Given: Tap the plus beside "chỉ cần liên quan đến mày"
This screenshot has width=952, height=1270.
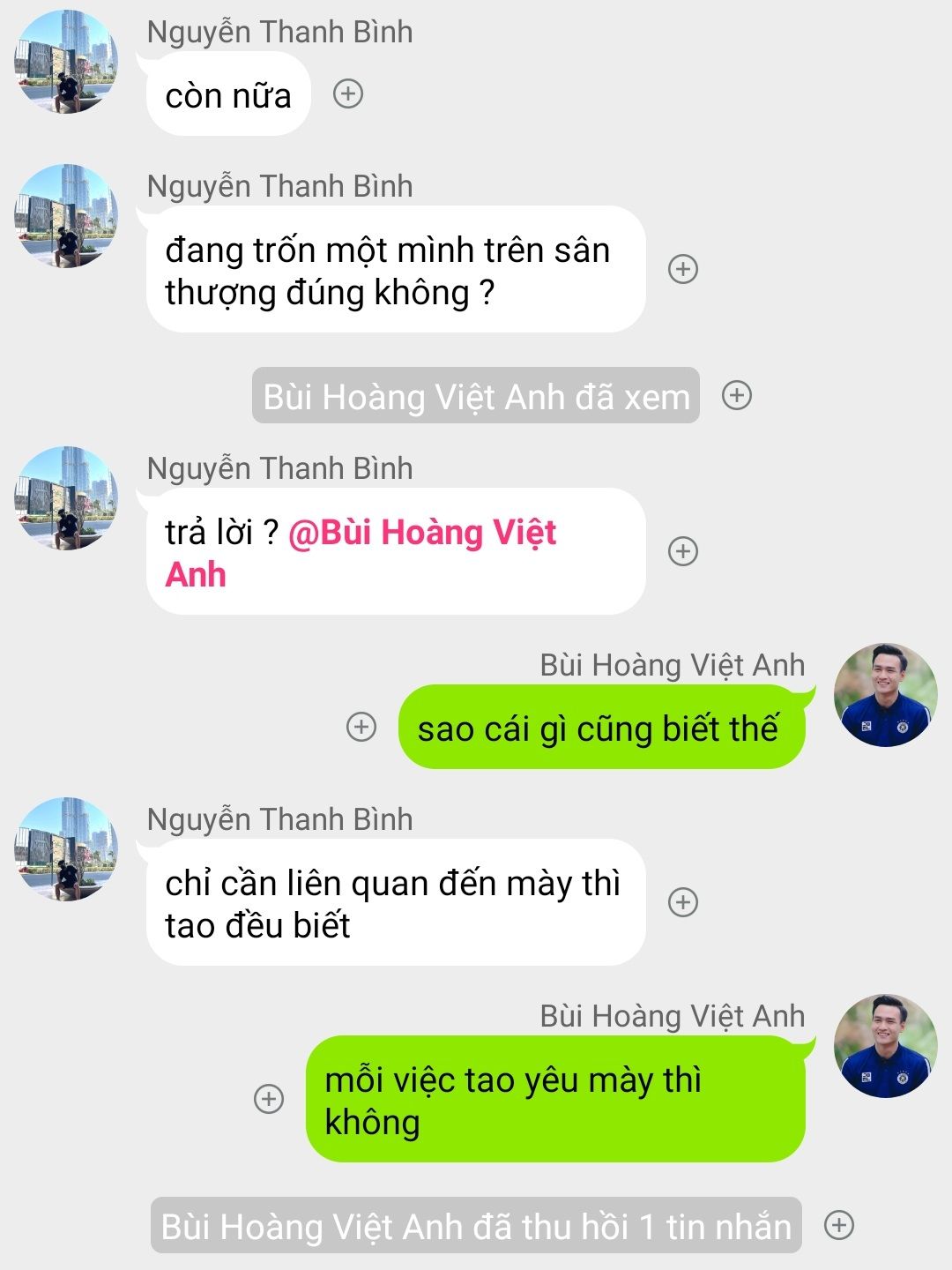Looking at the screenshot, I should tap(683, 902).
